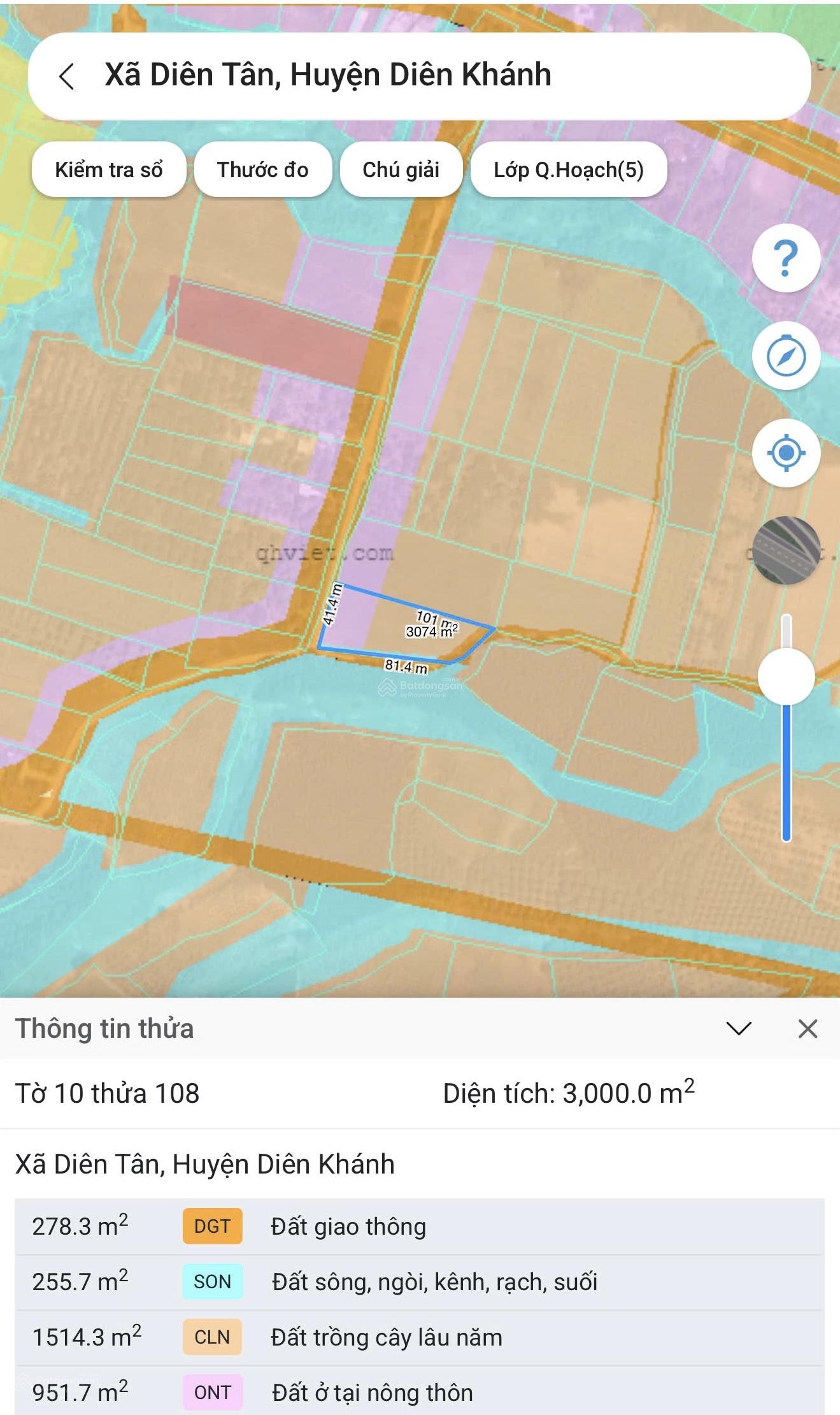
Task: Go back using the arrow icon
Action: [x=66, y=76]
